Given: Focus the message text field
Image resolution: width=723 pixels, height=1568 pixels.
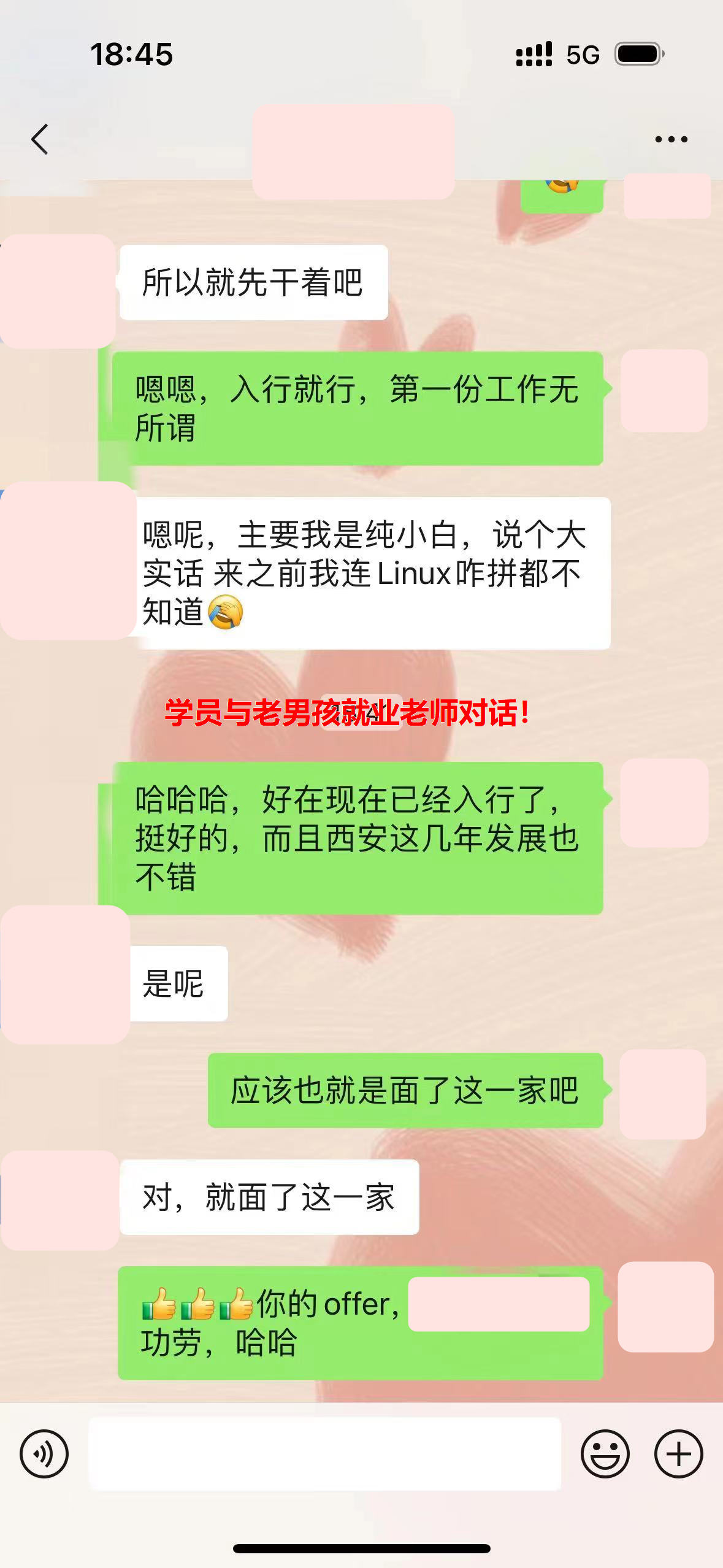Looking at the screenshot, I should click(324, 1453).
